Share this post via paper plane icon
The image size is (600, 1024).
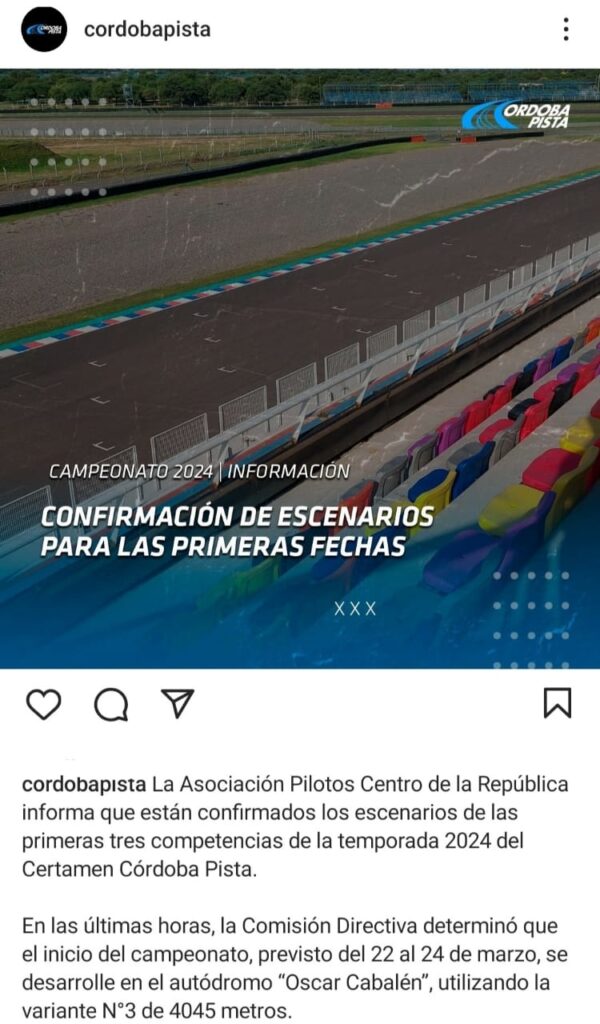(177, 703)
